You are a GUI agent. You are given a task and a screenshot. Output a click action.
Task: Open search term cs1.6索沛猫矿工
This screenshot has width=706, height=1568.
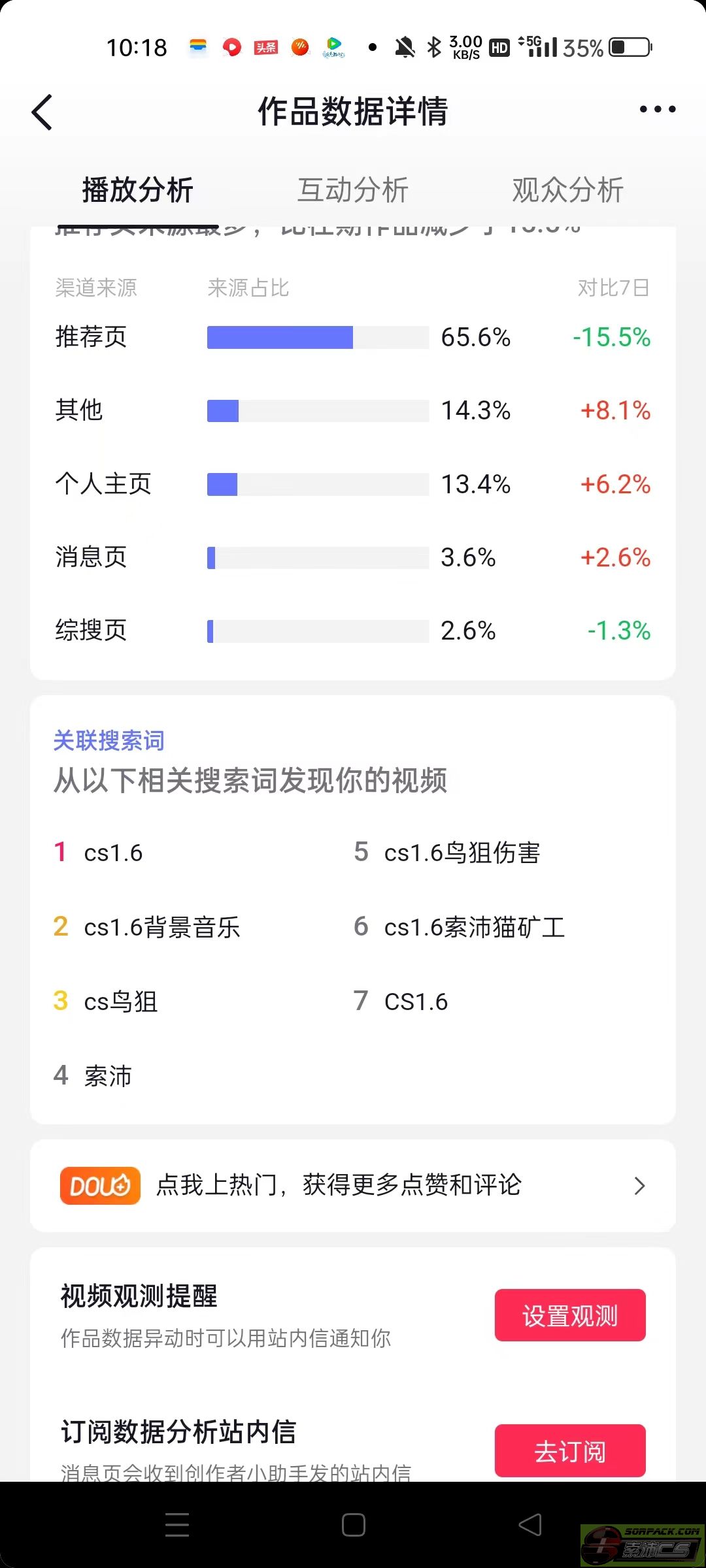[474, 927]
